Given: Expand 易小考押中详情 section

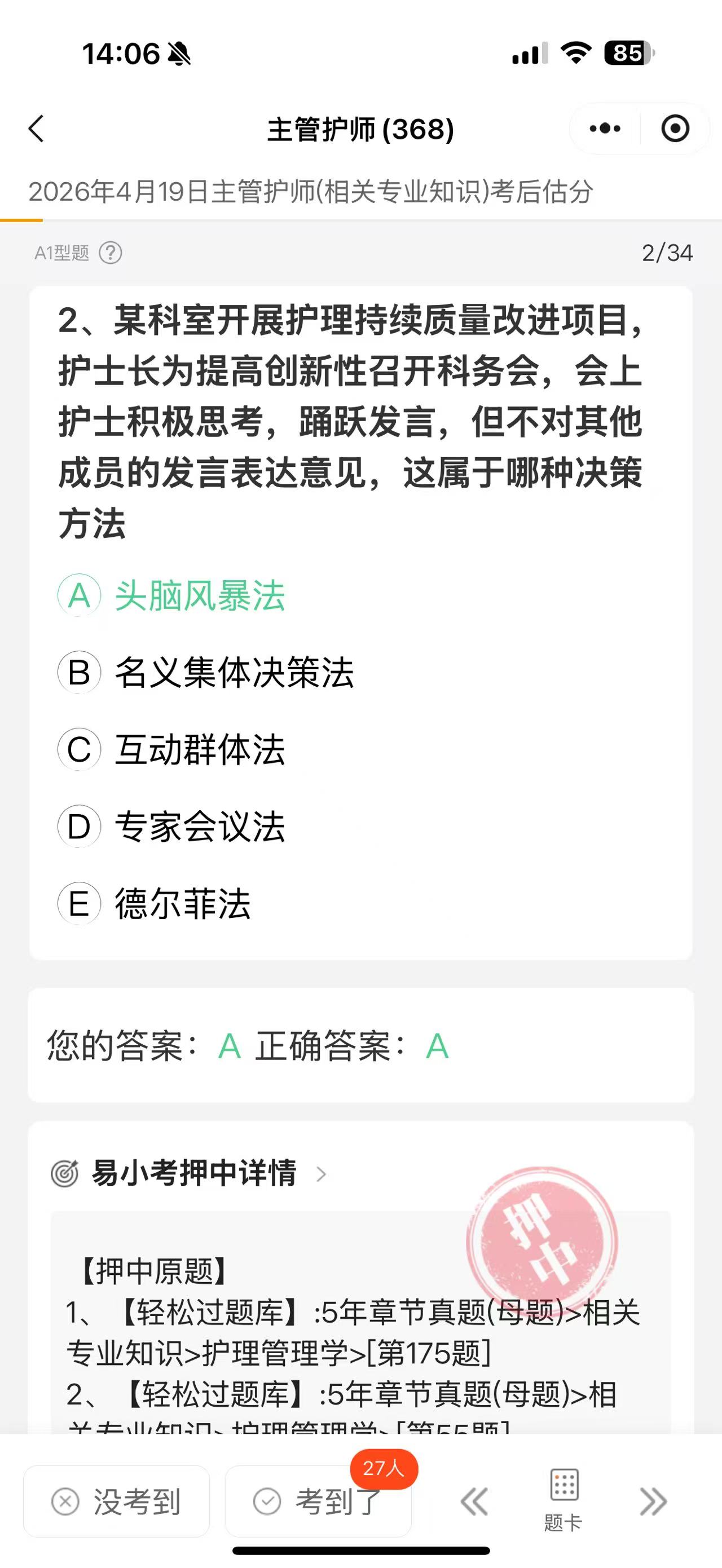Looking at the screenshot, I should click(x=195, y=1173).
